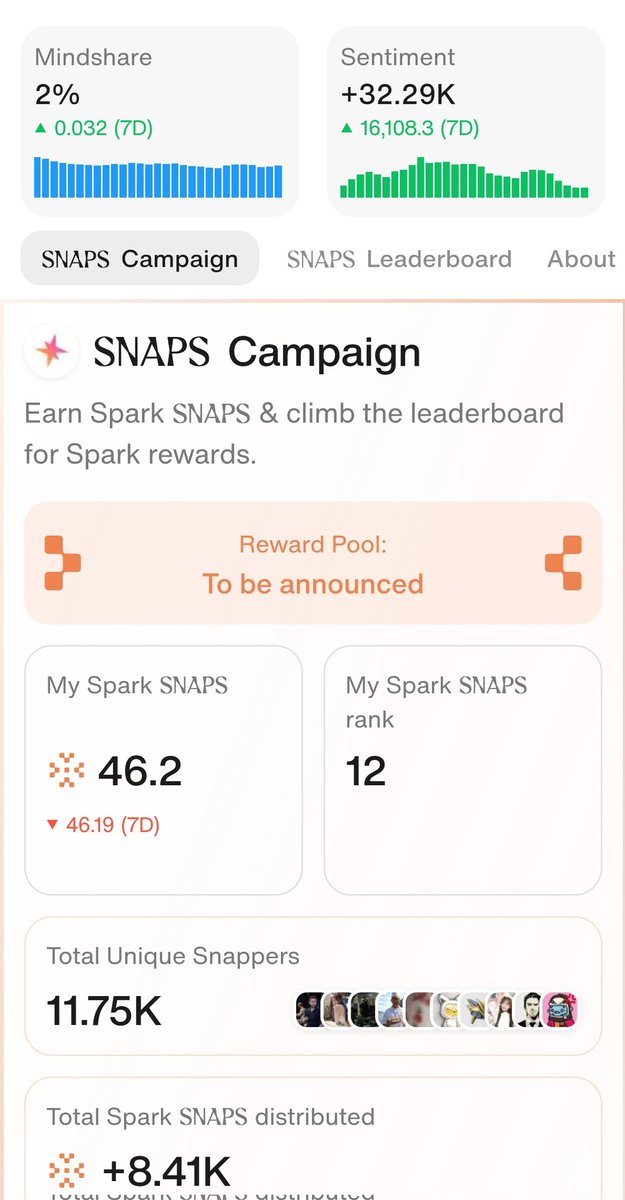Open the Mindshare stats card

159,121
